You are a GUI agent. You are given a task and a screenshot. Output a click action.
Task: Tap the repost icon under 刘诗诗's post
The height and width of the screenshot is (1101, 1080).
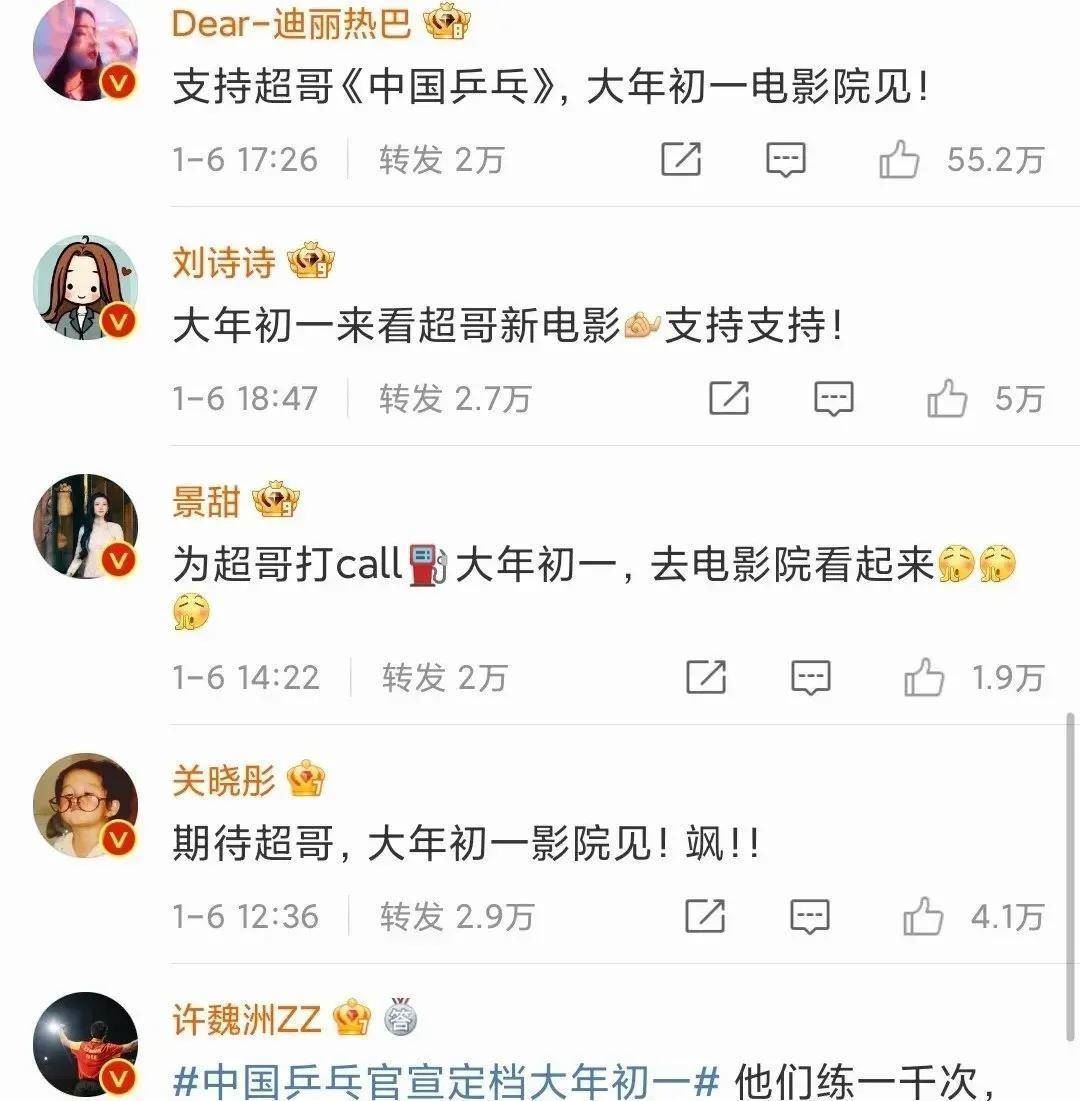click(x=729, y=399)
